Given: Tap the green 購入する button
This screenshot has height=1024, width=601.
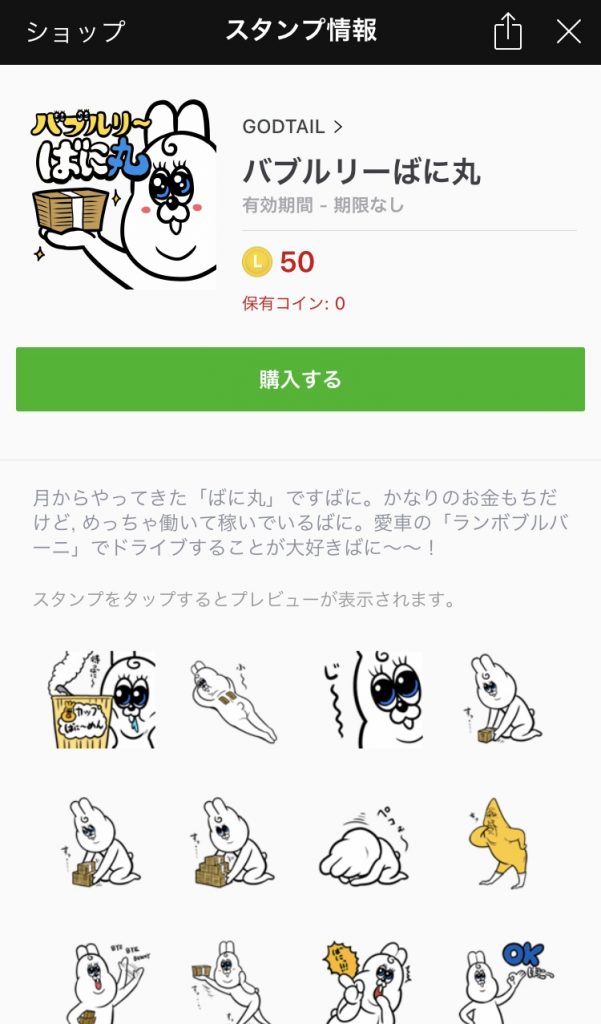Looking at the screenshot, I should (x=300, y=379).
